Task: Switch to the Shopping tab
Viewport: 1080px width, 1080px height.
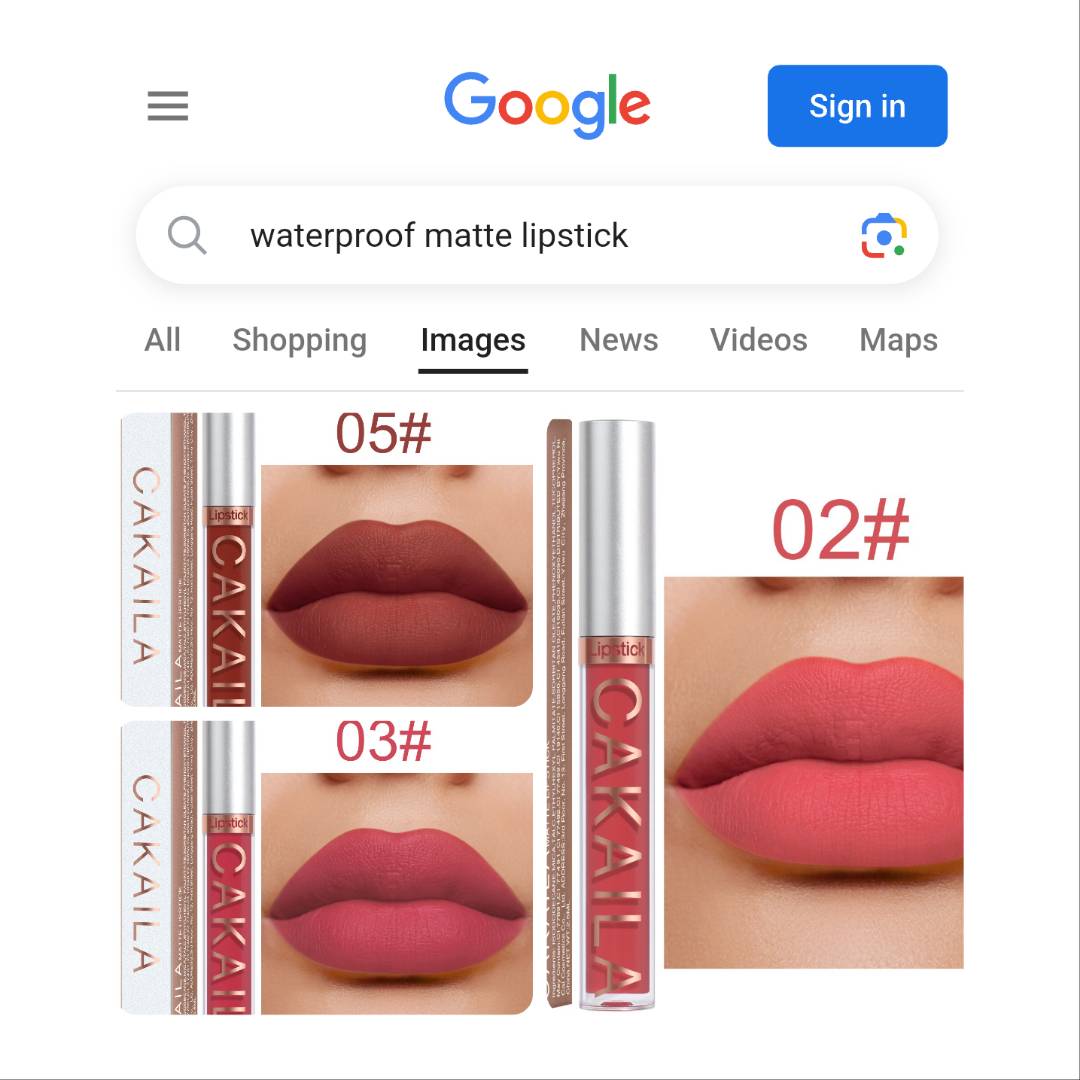Action: (x=299, y=340)
